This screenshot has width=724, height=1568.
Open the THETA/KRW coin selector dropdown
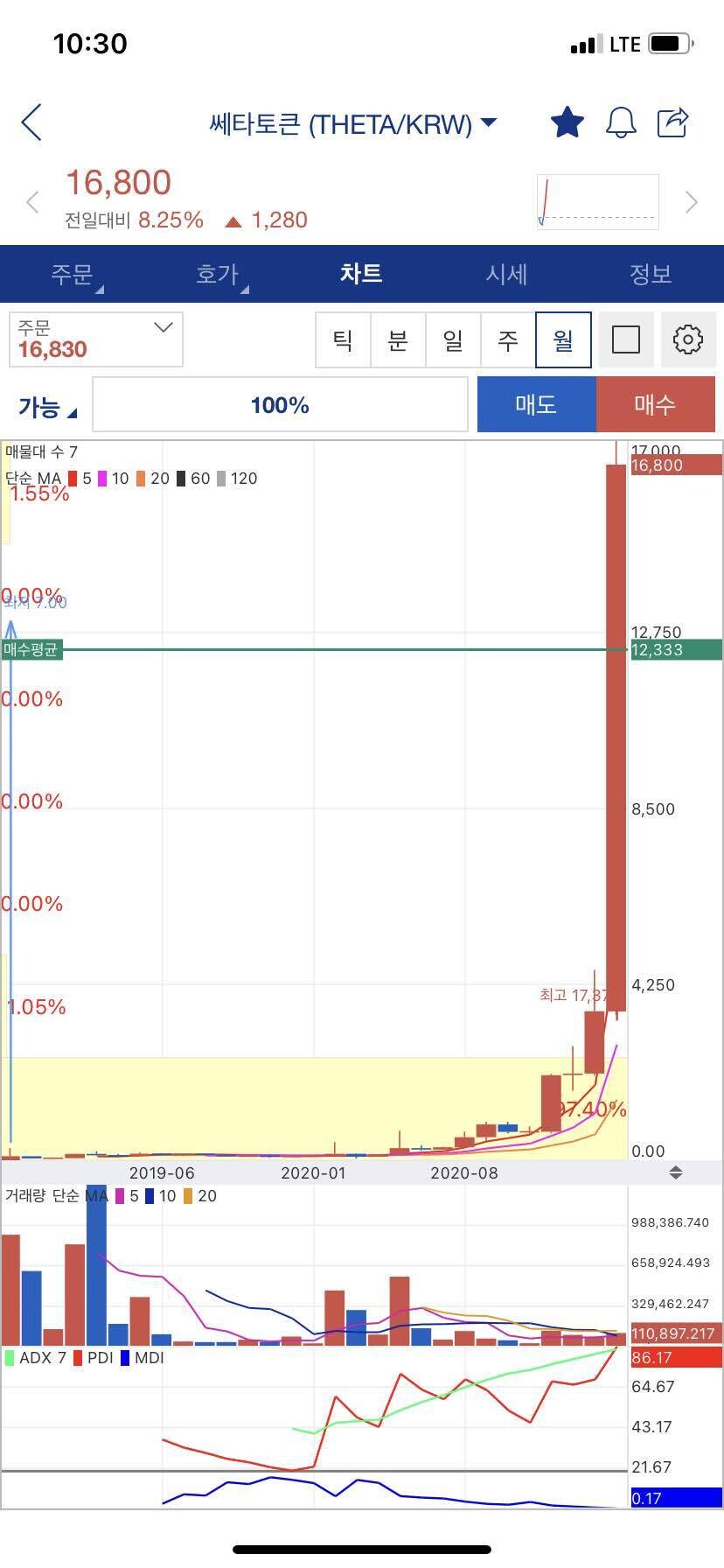coord(489,122)
